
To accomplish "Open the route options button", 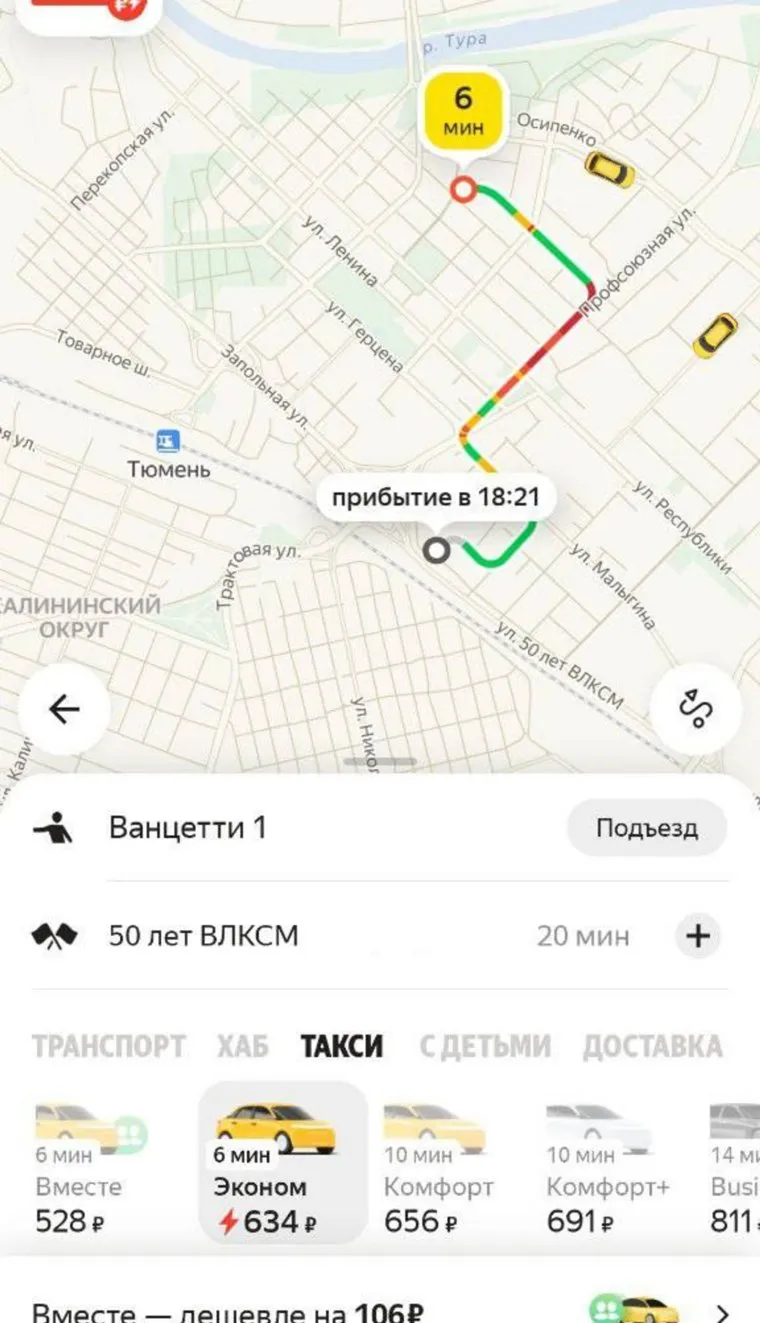I will coord(695,709).
